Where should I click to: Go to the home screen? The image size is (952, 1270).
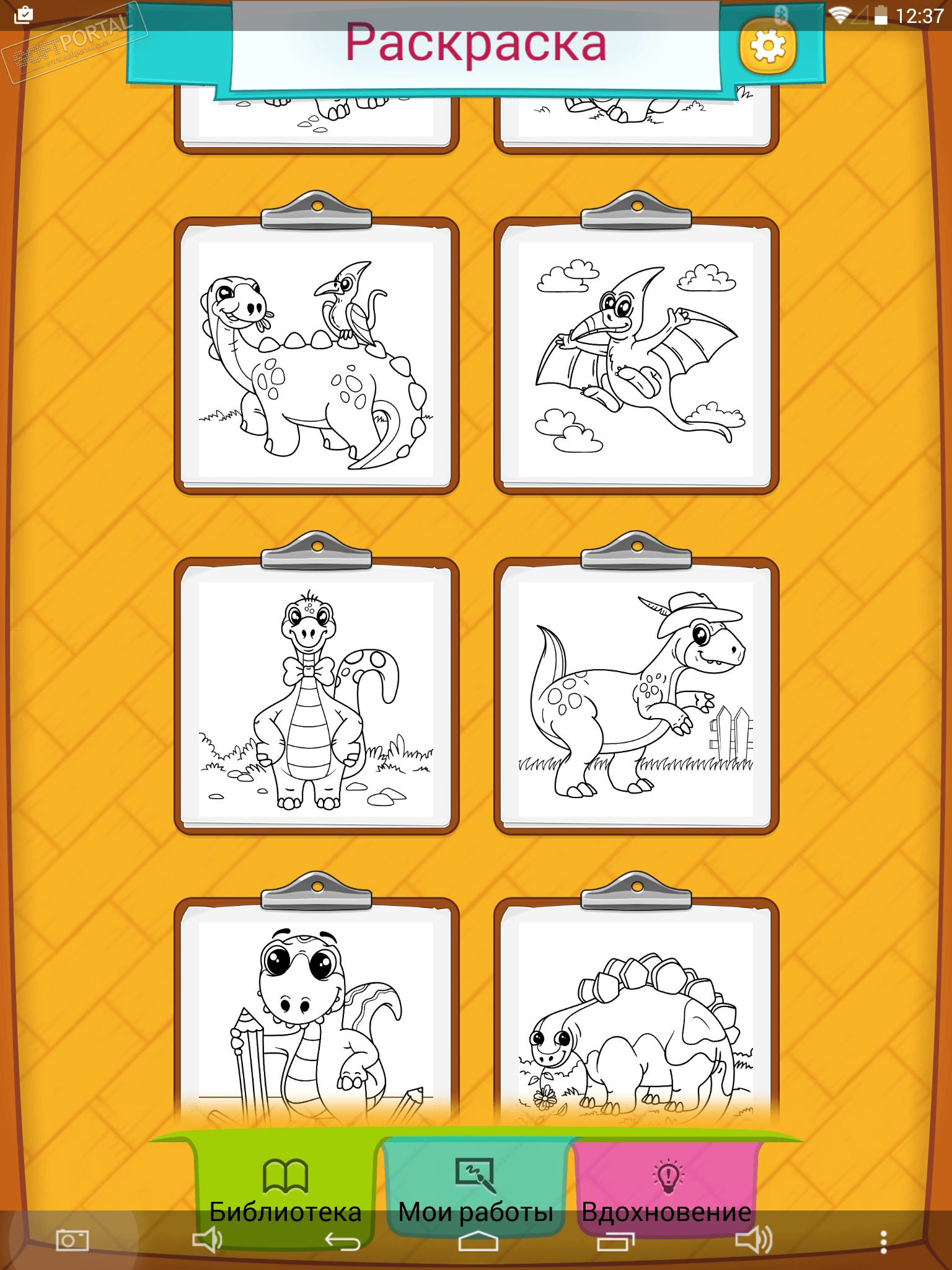tap(478, 1241)
